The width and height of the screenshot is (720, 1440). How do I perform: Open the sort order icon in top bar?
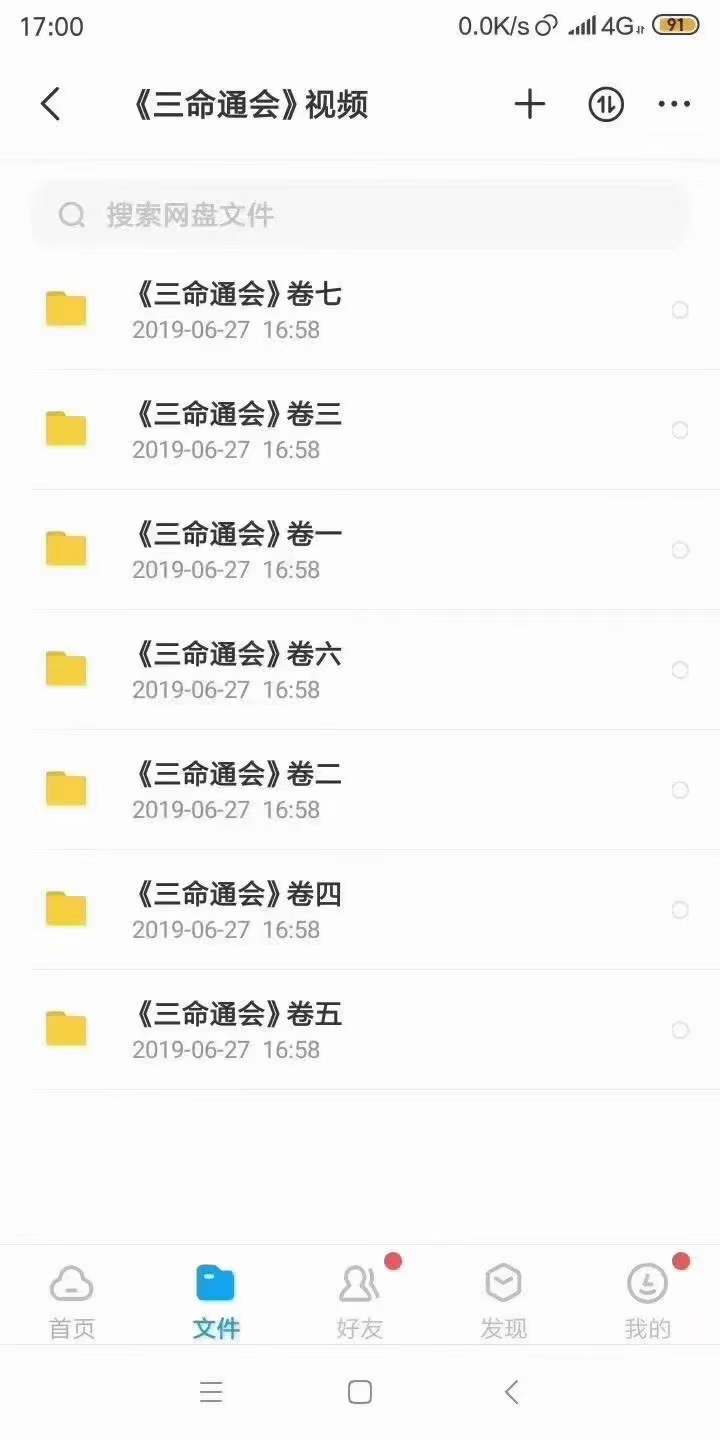pyautogui.click(x=603, y=103)
